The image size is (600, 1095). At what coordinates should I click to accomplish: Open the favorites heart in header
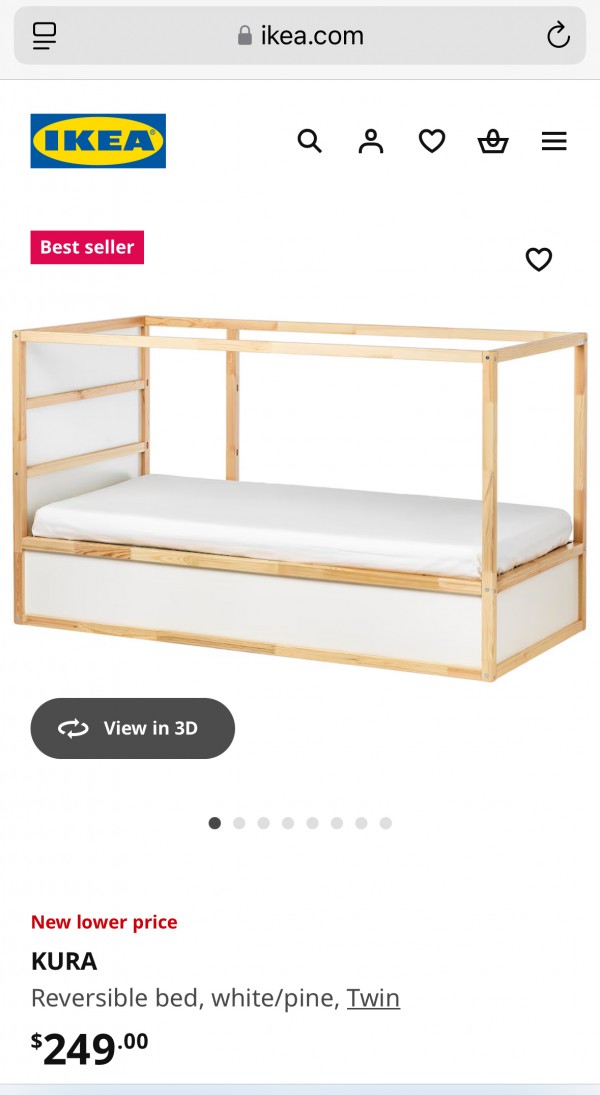pyautogui.click(x=431, y=141)
